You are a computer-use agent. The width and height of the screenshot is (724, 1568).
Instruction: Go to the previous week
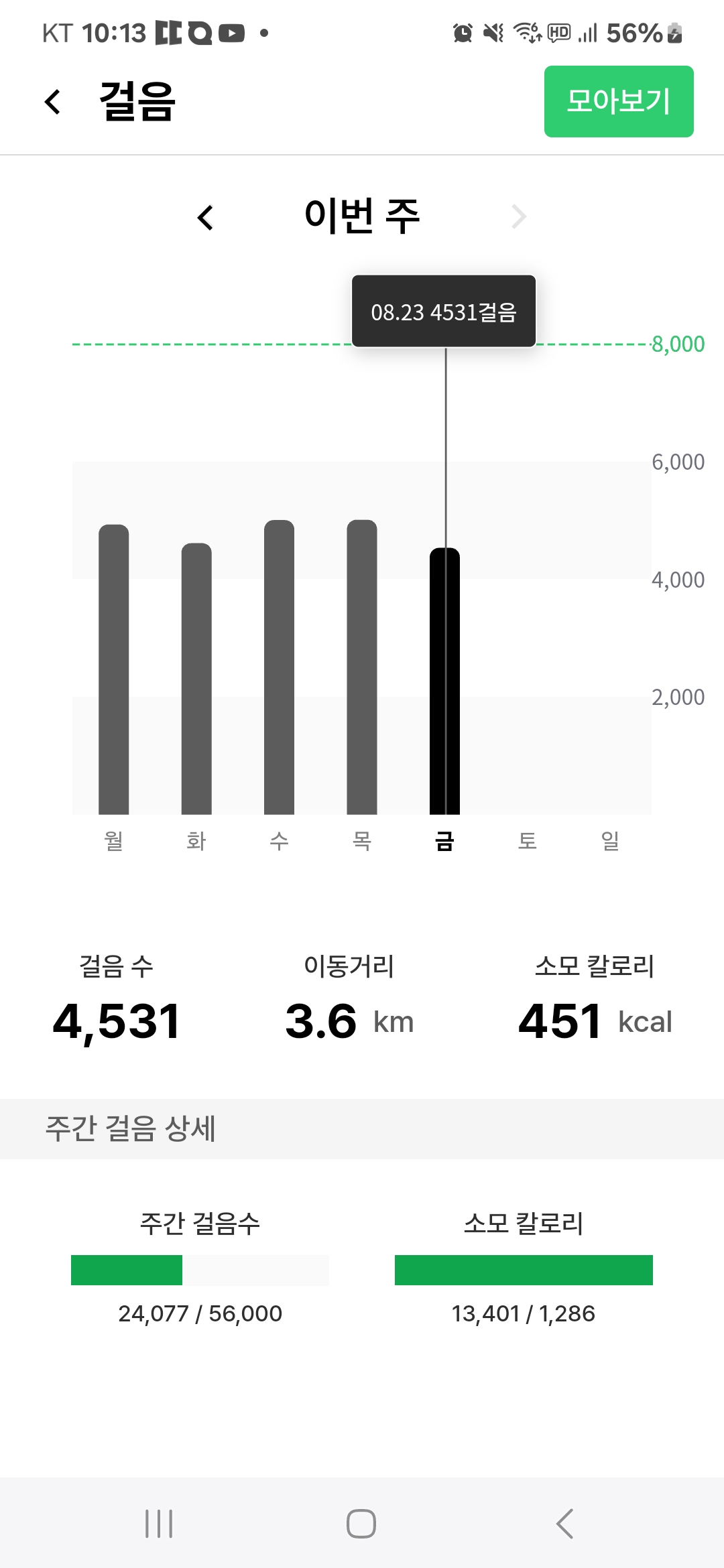[x=206, y=218]
